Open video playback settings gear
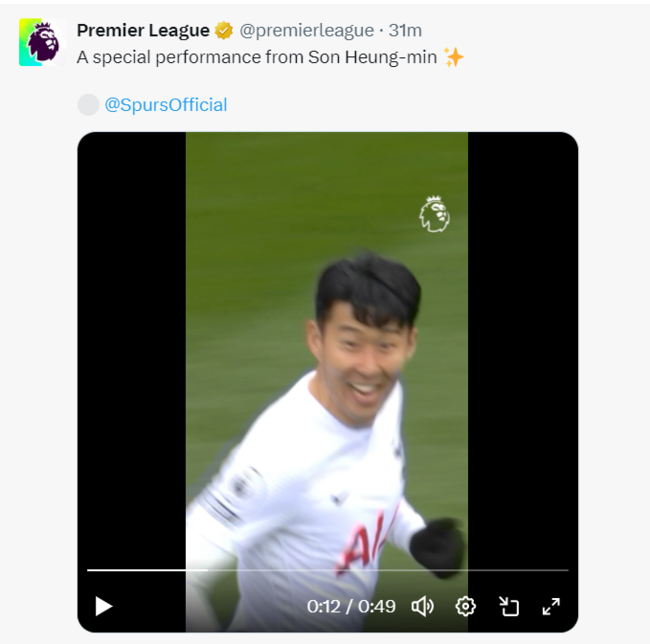The height and width of the screenshot is (644, 650). 465,606
